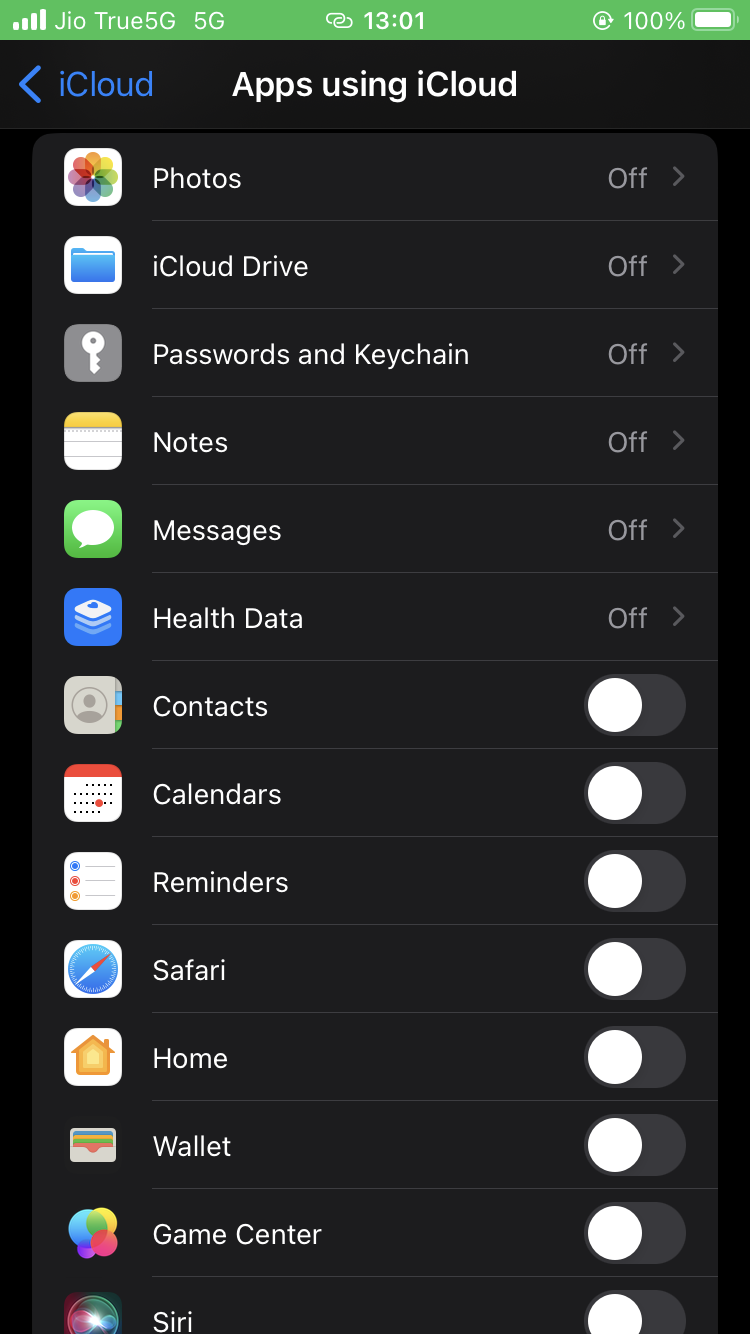Open Notes iCloud settings
This screenshot has height=1334, width=750.
(375, 442)
